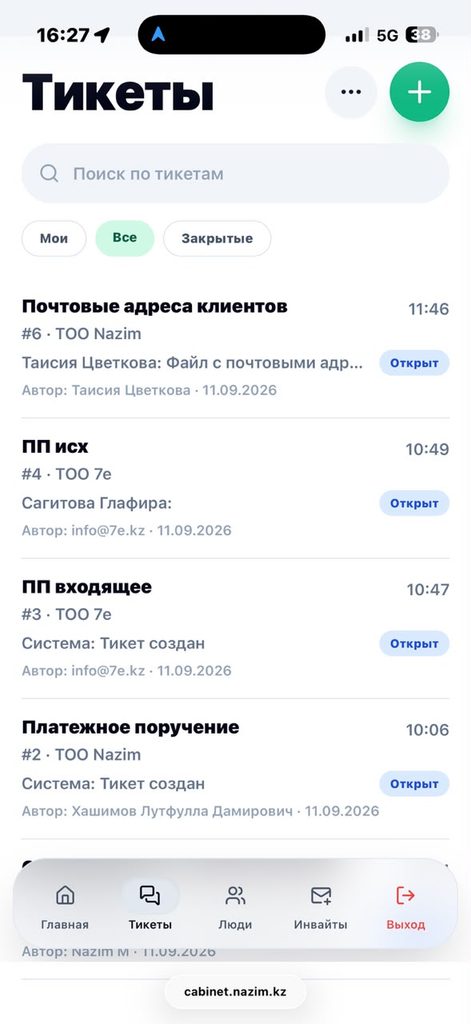Open ticket Почтовые адреса клиентов

coord(235,348)
